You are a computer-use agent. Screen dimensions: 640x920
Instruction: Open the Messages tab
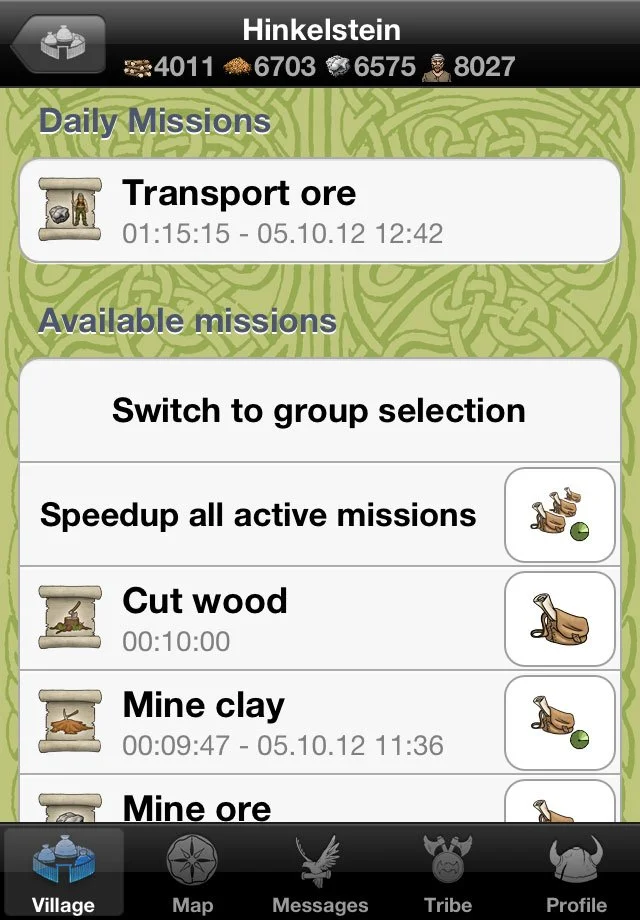tap(320, 873)
